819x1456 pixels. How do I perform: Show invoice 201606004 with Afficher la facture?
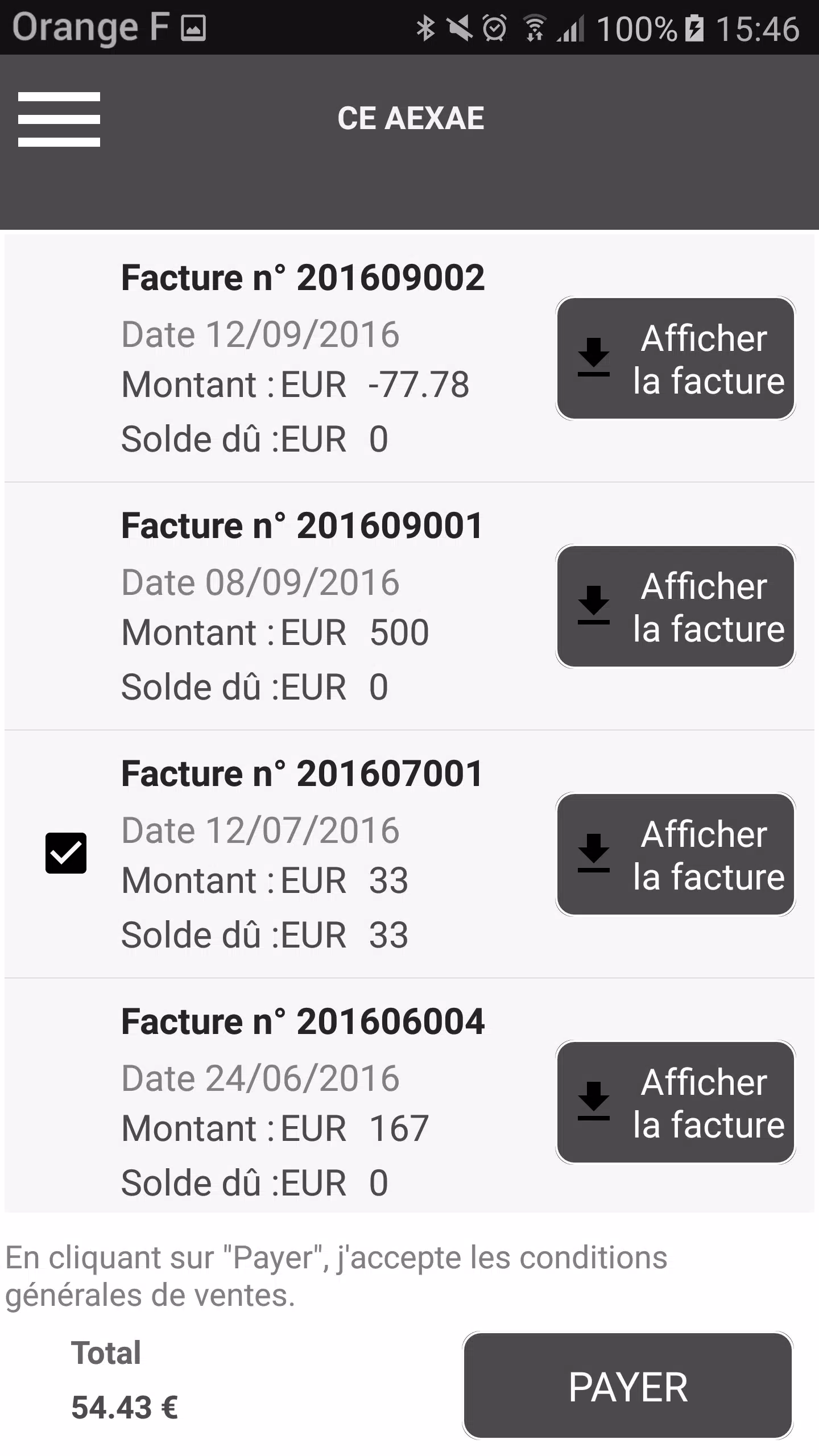675,1102
